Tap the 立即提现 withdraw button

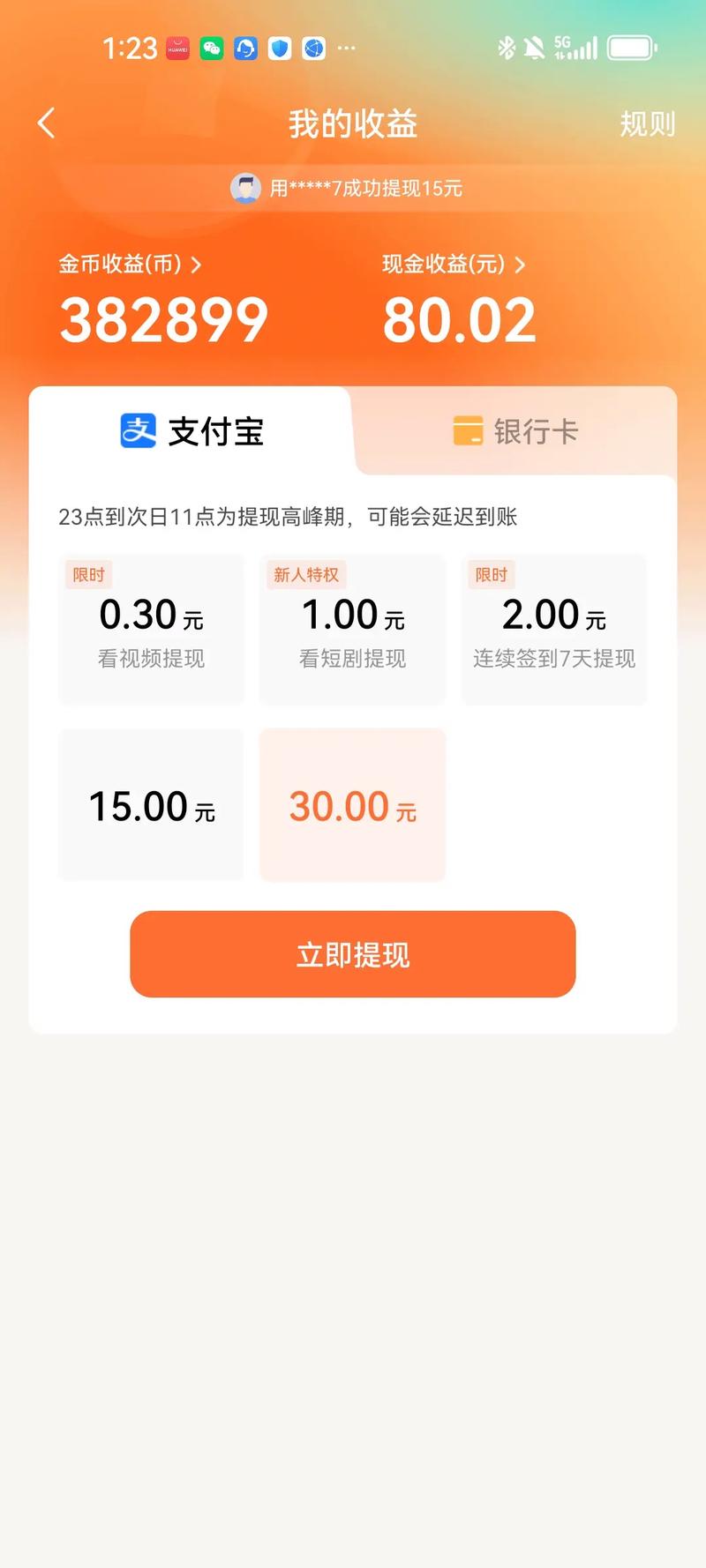tap(352, 954)
